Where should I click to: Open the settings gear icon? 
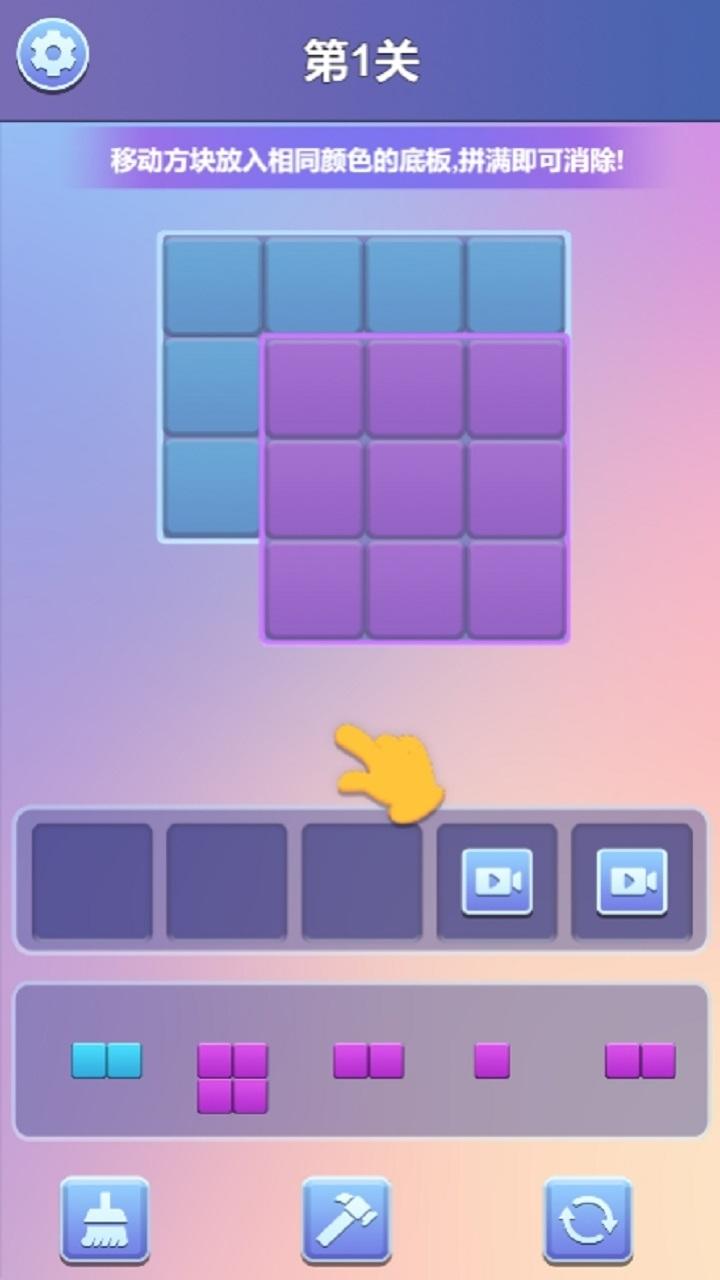52,55
